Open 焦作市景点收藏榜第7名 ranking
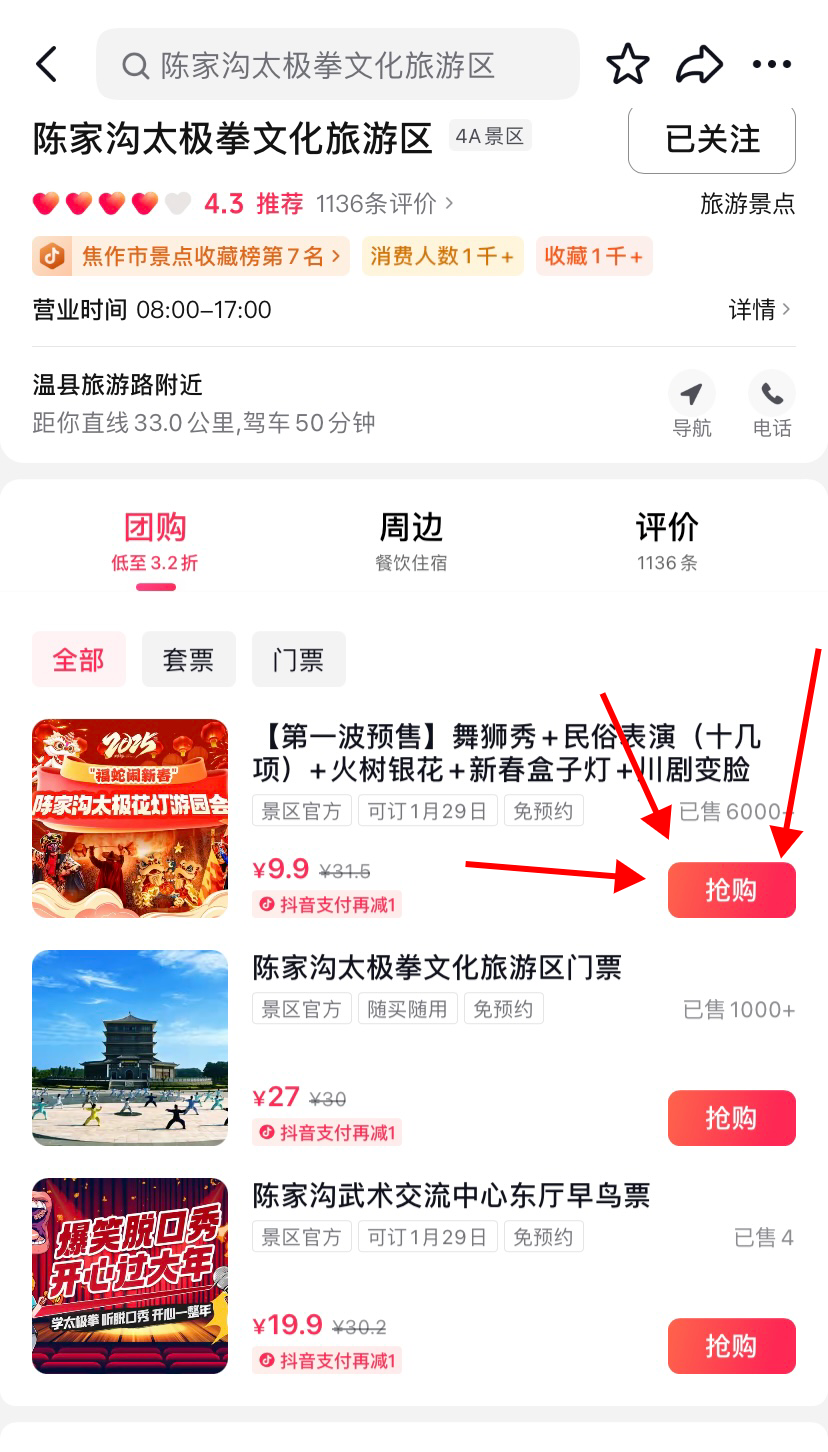828x1452 pixels. coord(191,256)
